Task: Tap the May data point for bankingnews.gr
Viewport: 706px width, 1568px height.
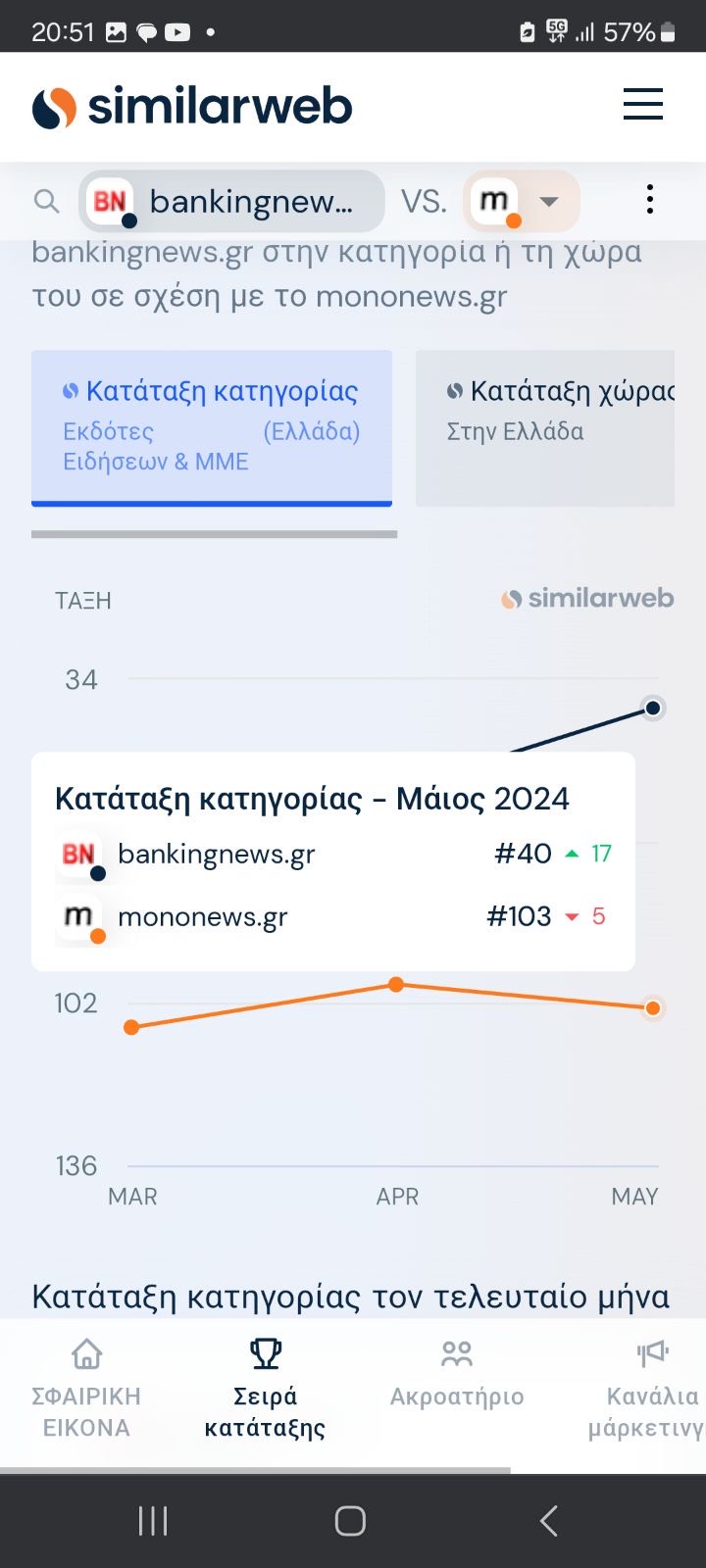Action: tap(653, 708)
